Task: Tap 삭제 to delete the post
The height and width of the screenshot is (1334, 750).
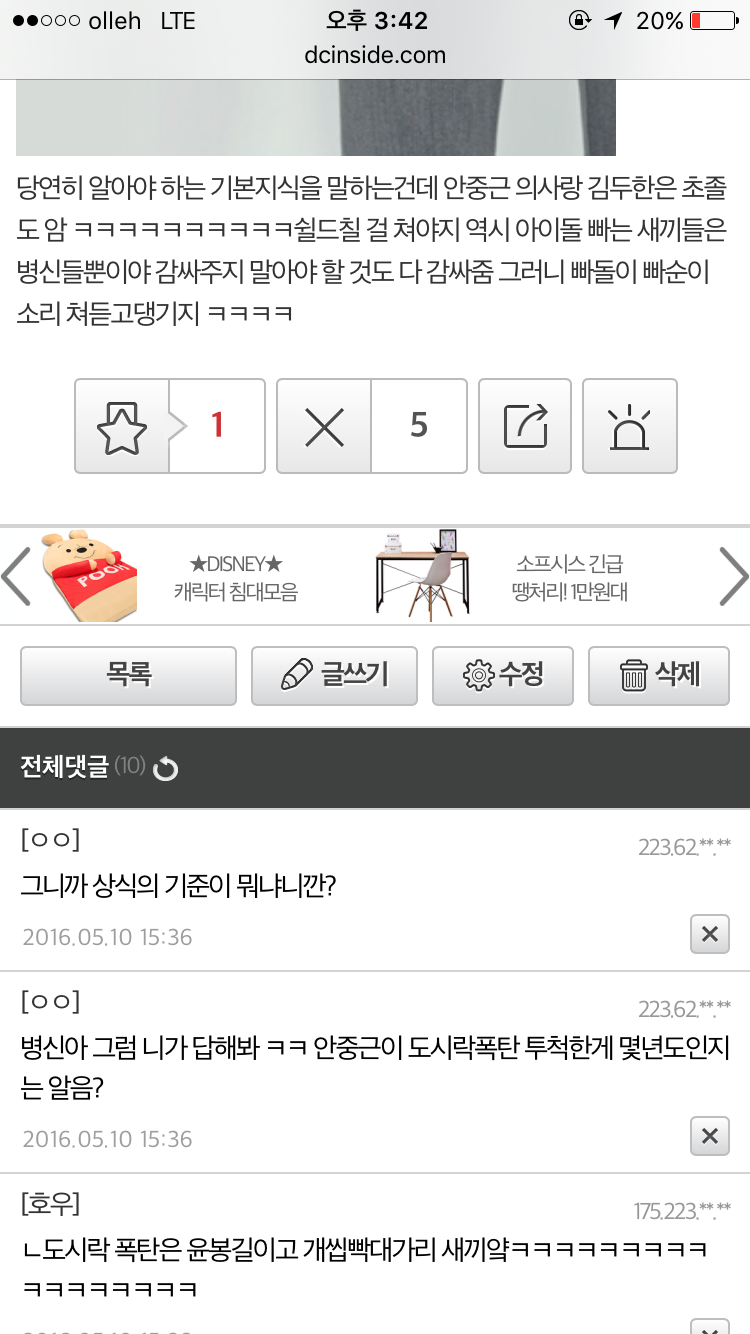Action: (658, 676)
